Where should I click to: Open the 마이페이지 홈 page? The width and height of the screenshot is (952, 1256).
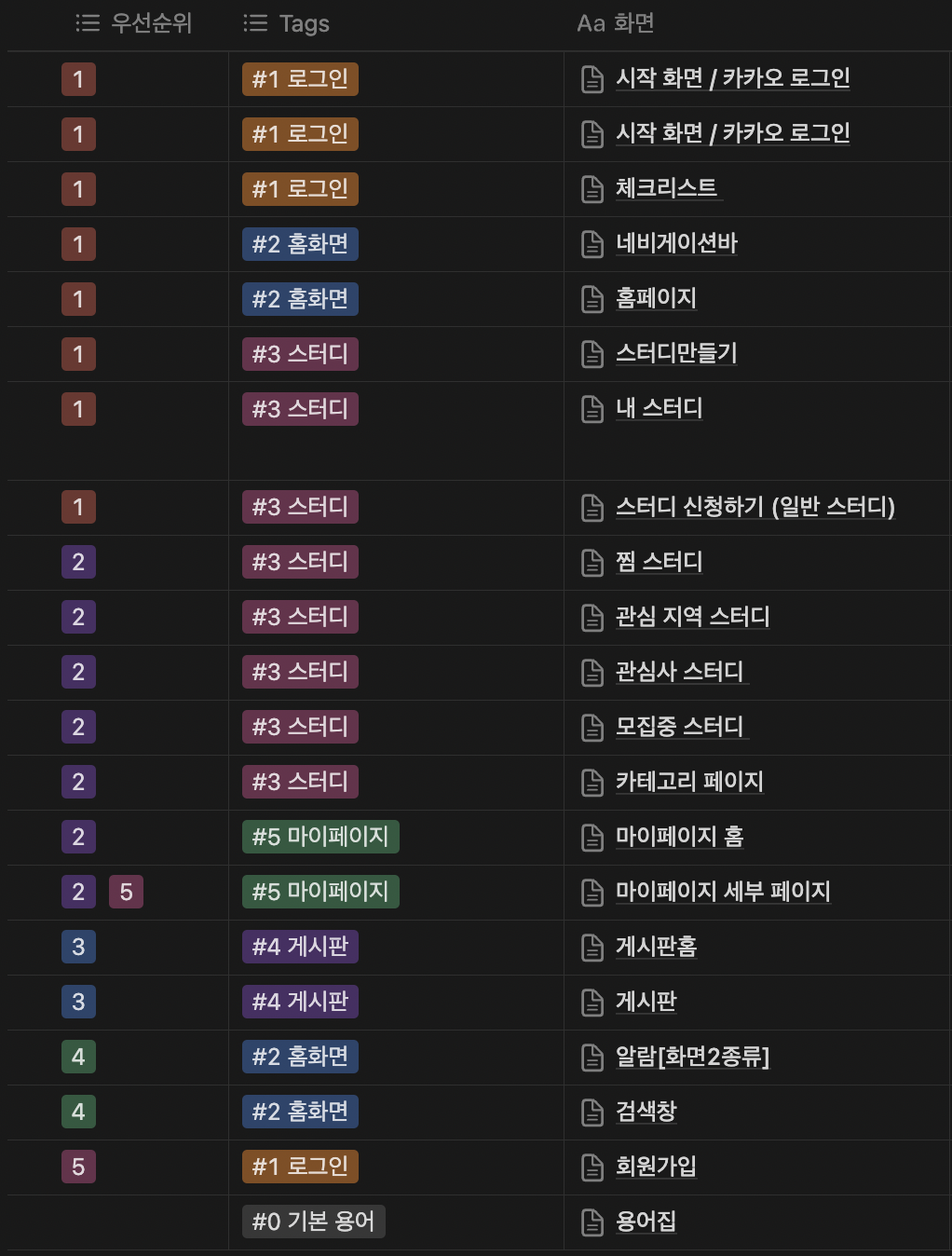679,837
